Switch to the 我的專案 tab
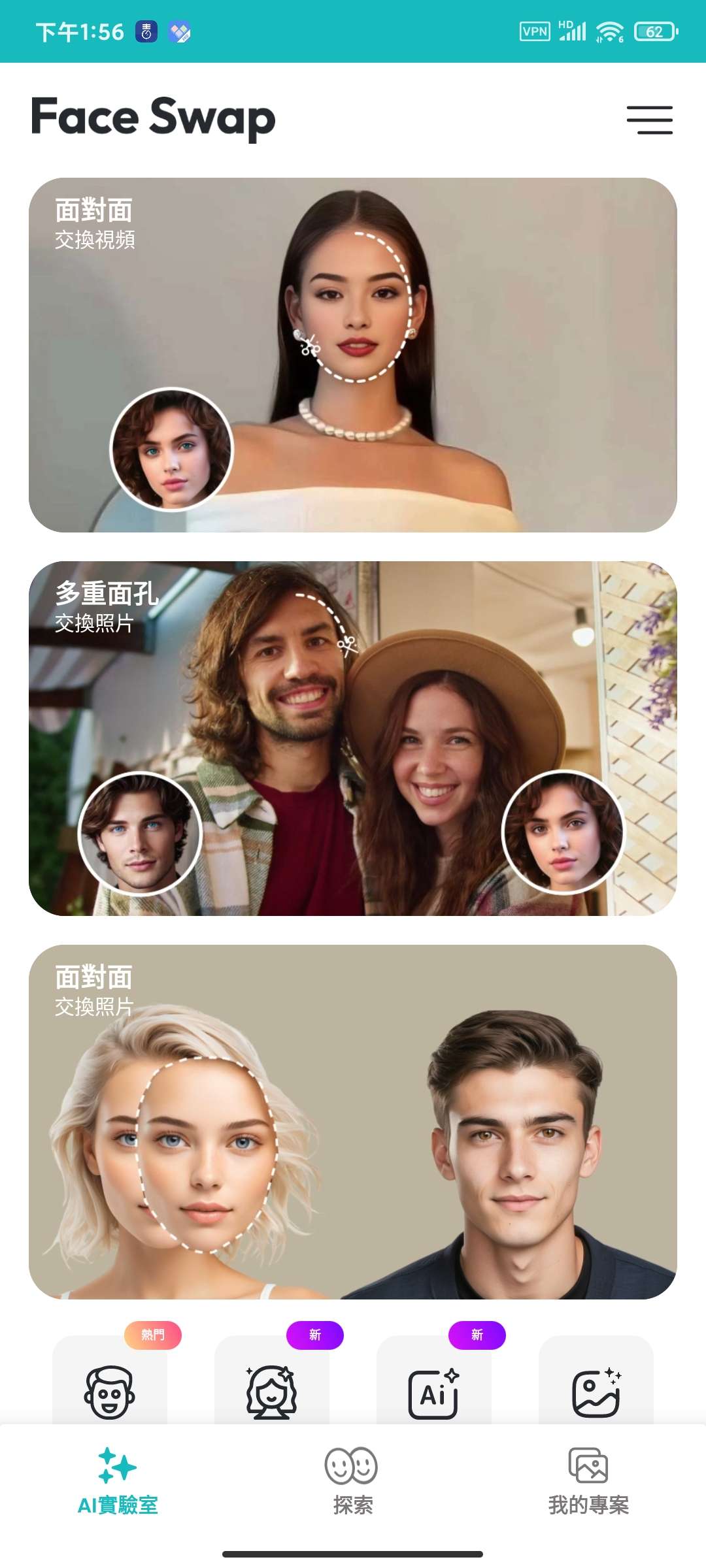This screenshot has height=1568, width=706. click(588, 1480)
